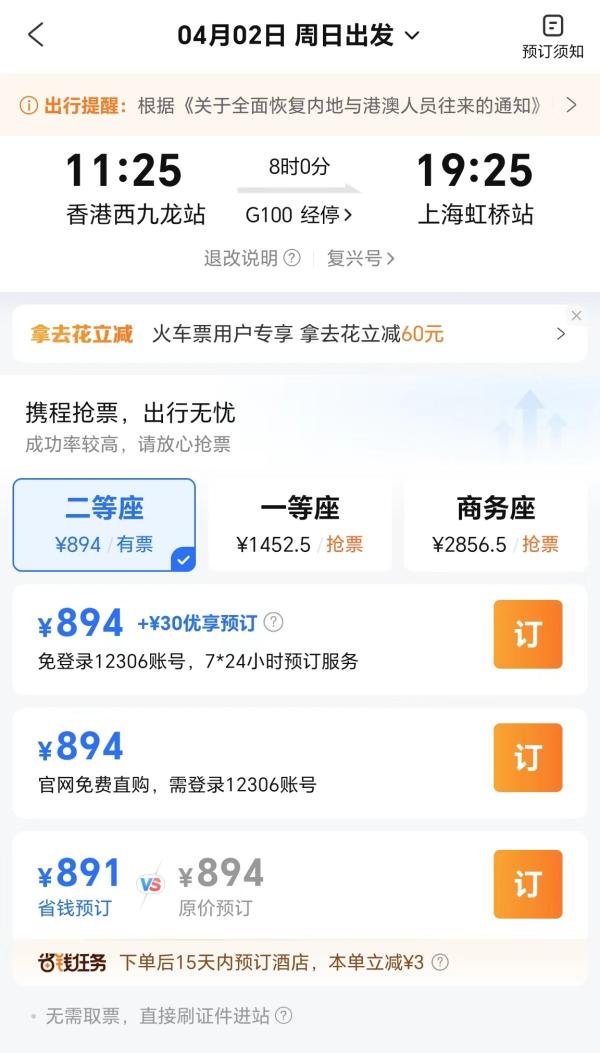View G100 经停 stop information
Viewport: 600px width, 1053px height.
[298, 215]
